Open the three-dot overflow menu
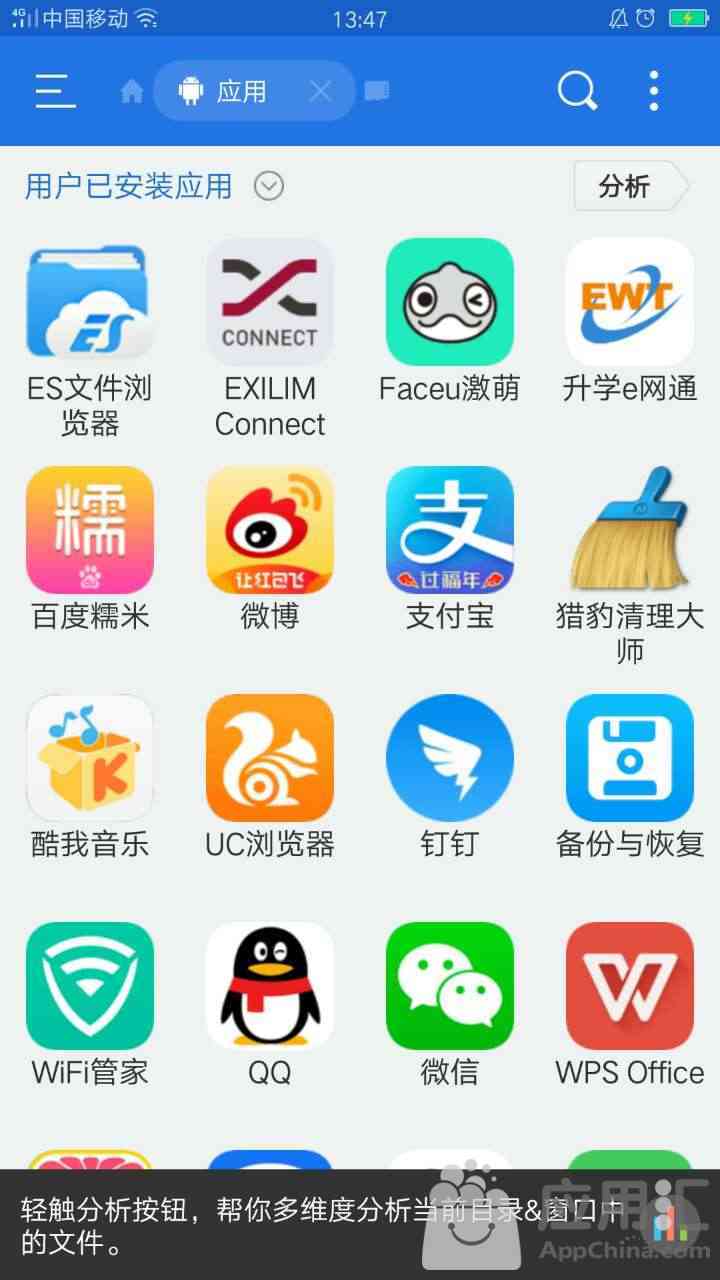The image size is (720, 1280). [x=654, y=91]
